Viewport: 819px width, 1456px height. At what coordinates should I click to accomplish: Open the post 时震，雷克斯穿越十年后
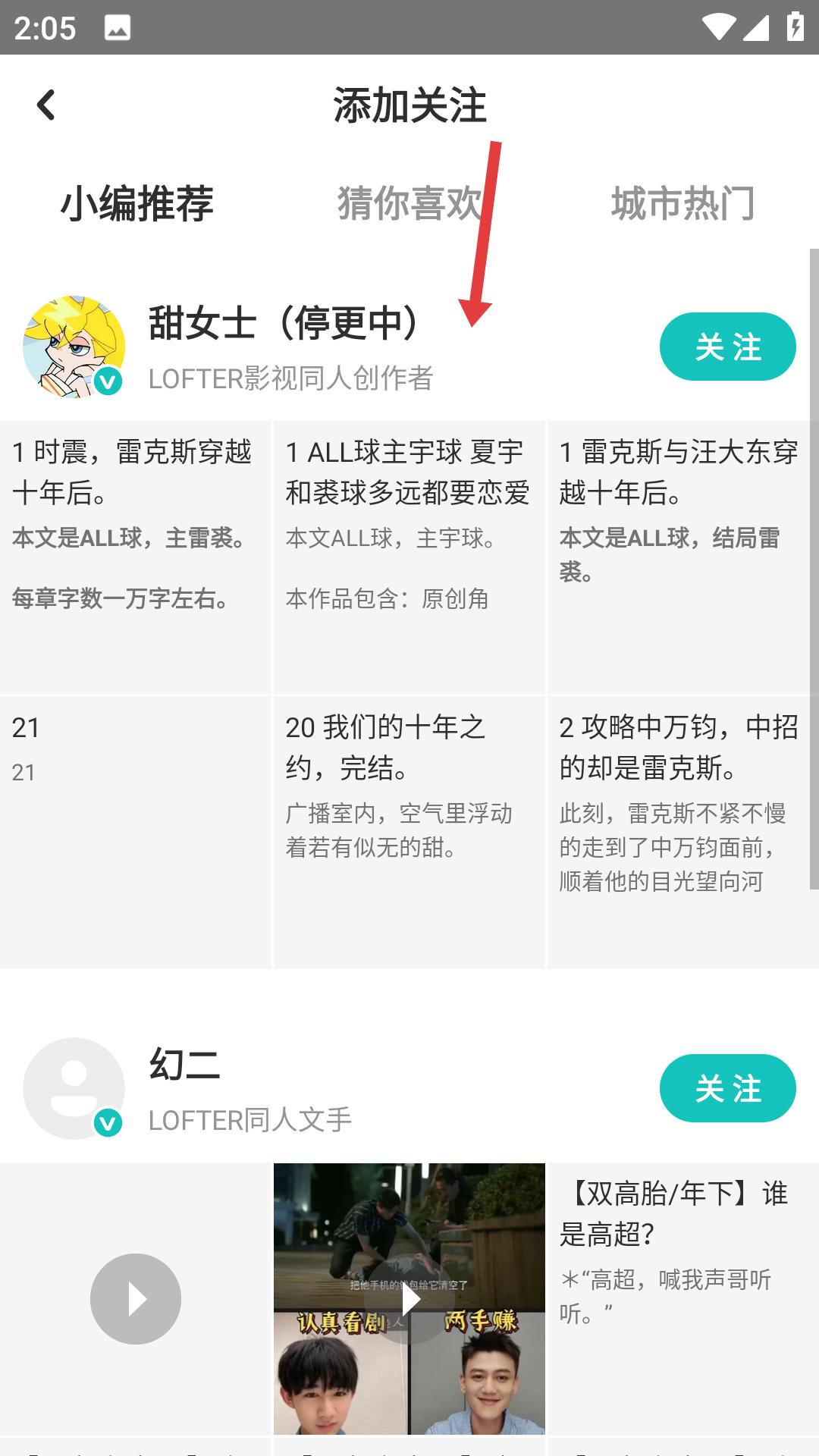click(136, 546)
